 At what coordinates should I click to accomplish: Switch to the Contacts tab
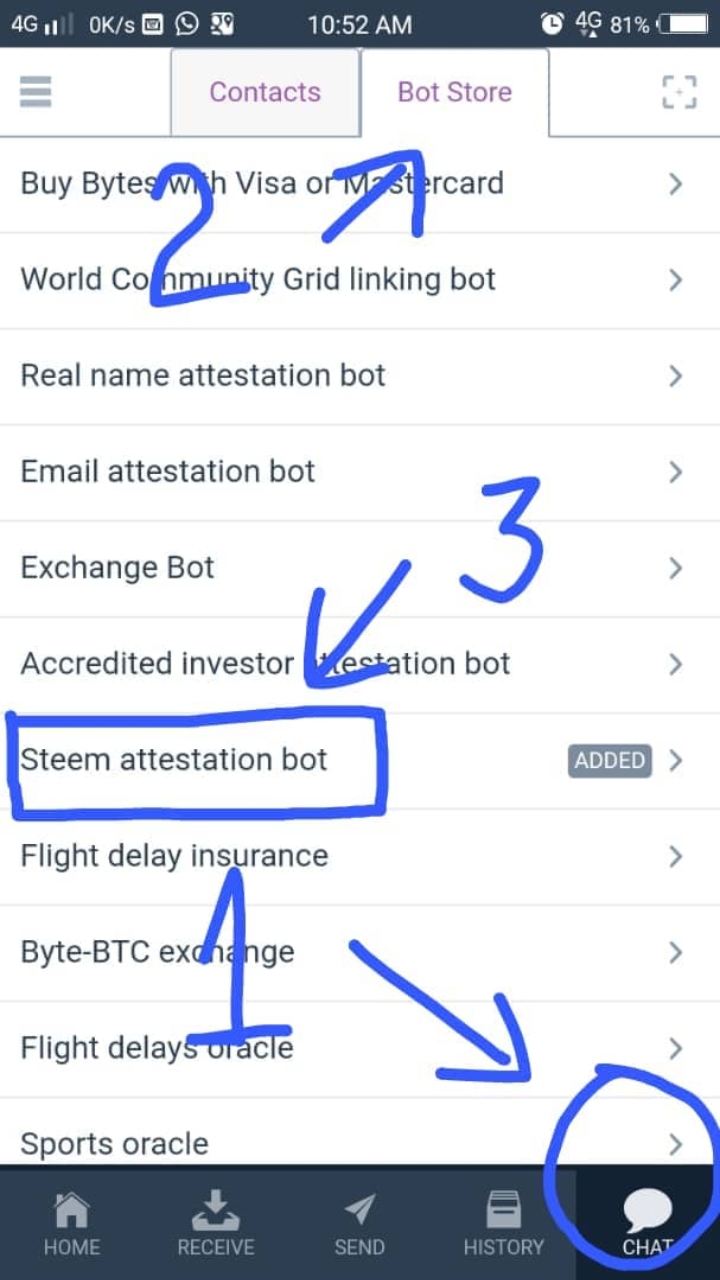(265, 92)
